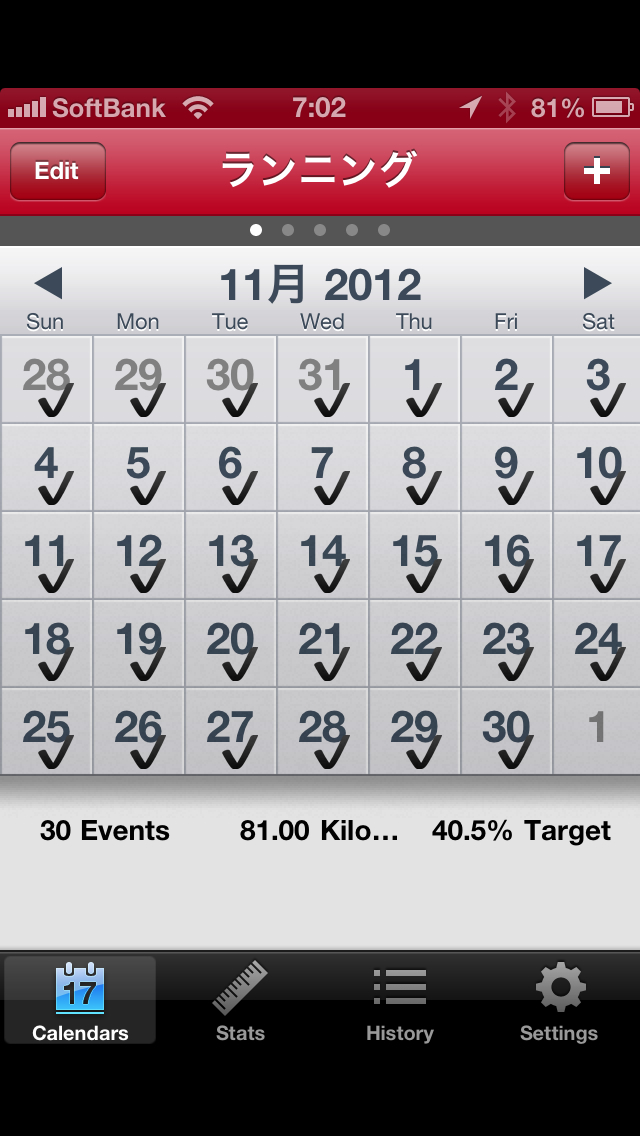
Task: Select November 7 on the calendar
Action: (322, 467)
